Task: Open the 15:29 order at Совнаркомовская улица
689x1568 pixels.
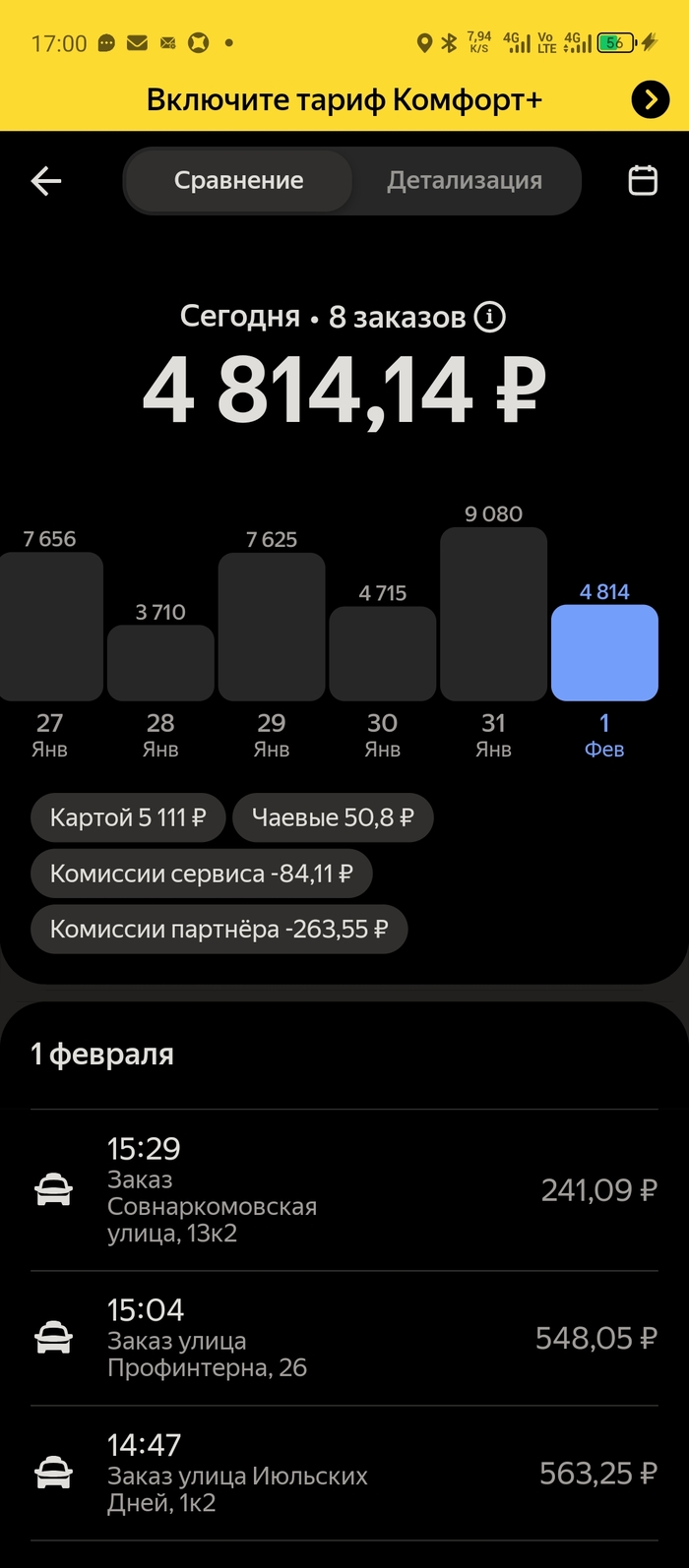Action: click(x=344, y=1190)
